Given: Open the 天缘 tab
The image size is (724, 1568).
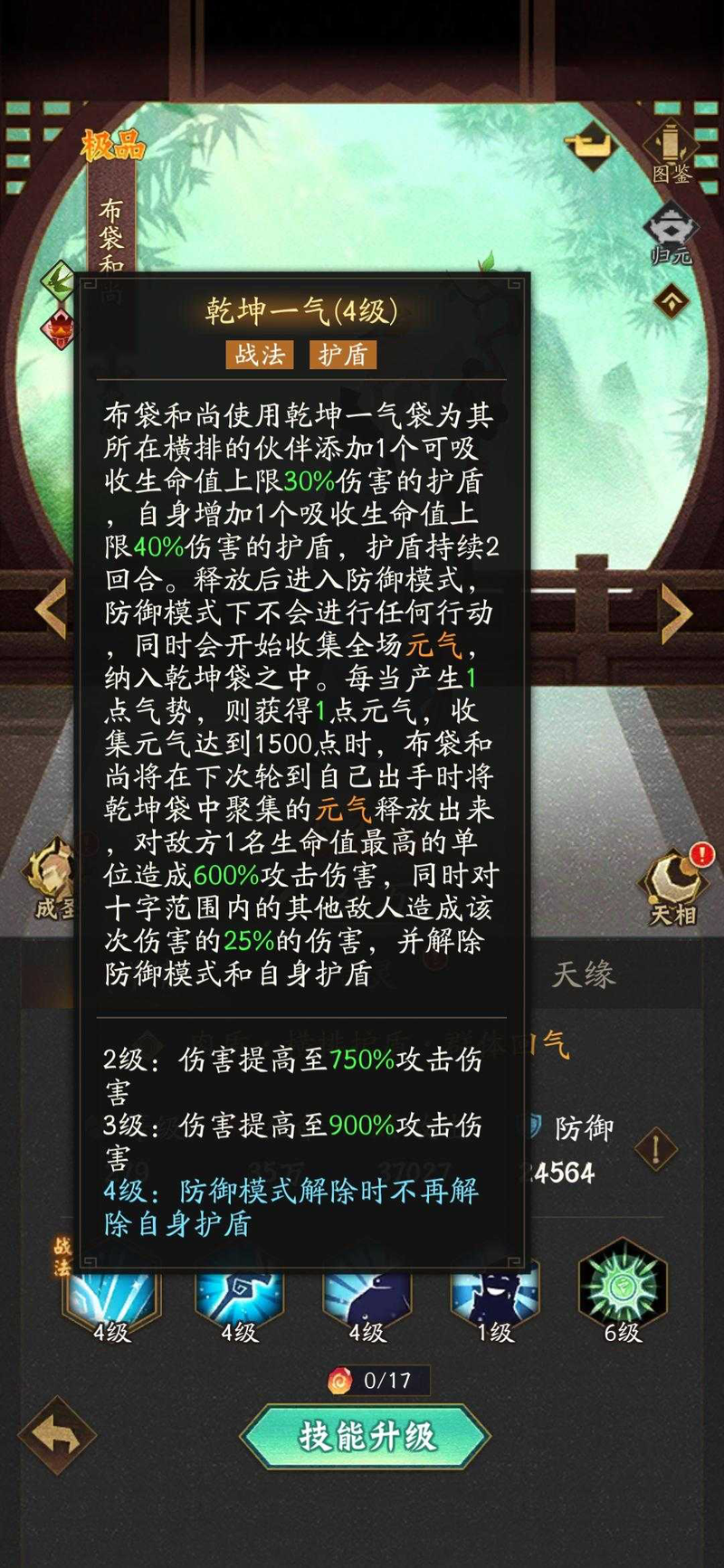Looking at the screenshot, I should [584, 974].
